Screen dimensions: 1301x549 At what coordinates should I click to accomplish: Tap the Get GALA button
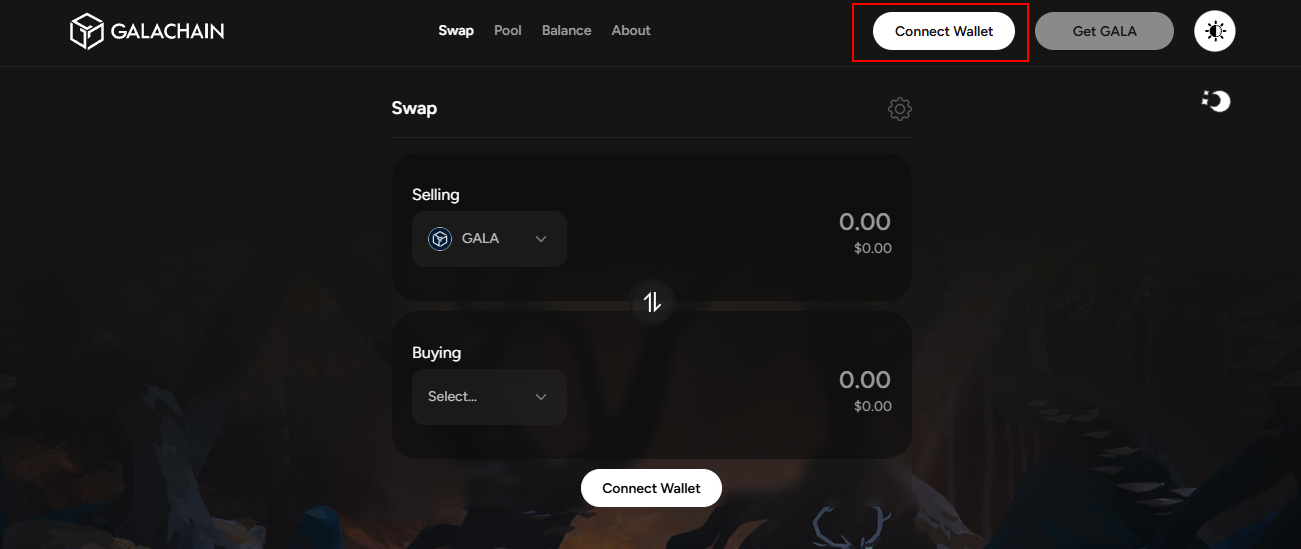click(x=1104, y=31)
